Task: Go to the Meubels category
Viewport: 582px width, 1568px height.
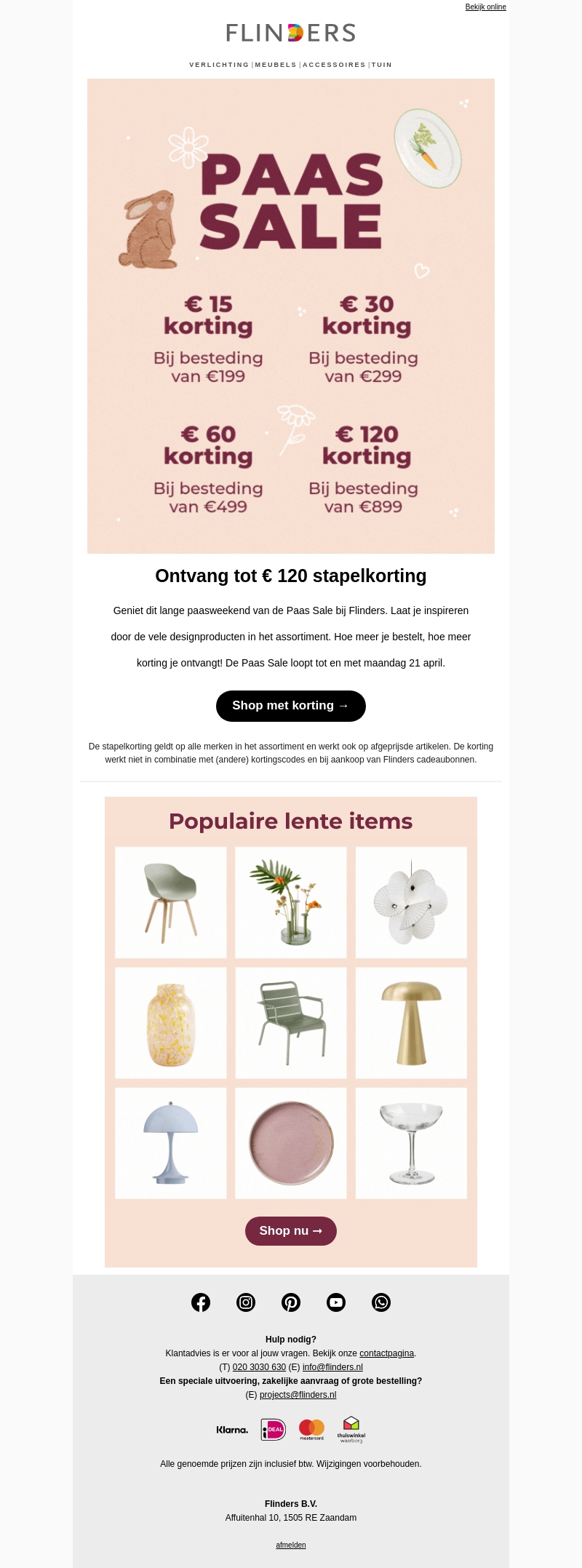Action: [x=276, y=65]
